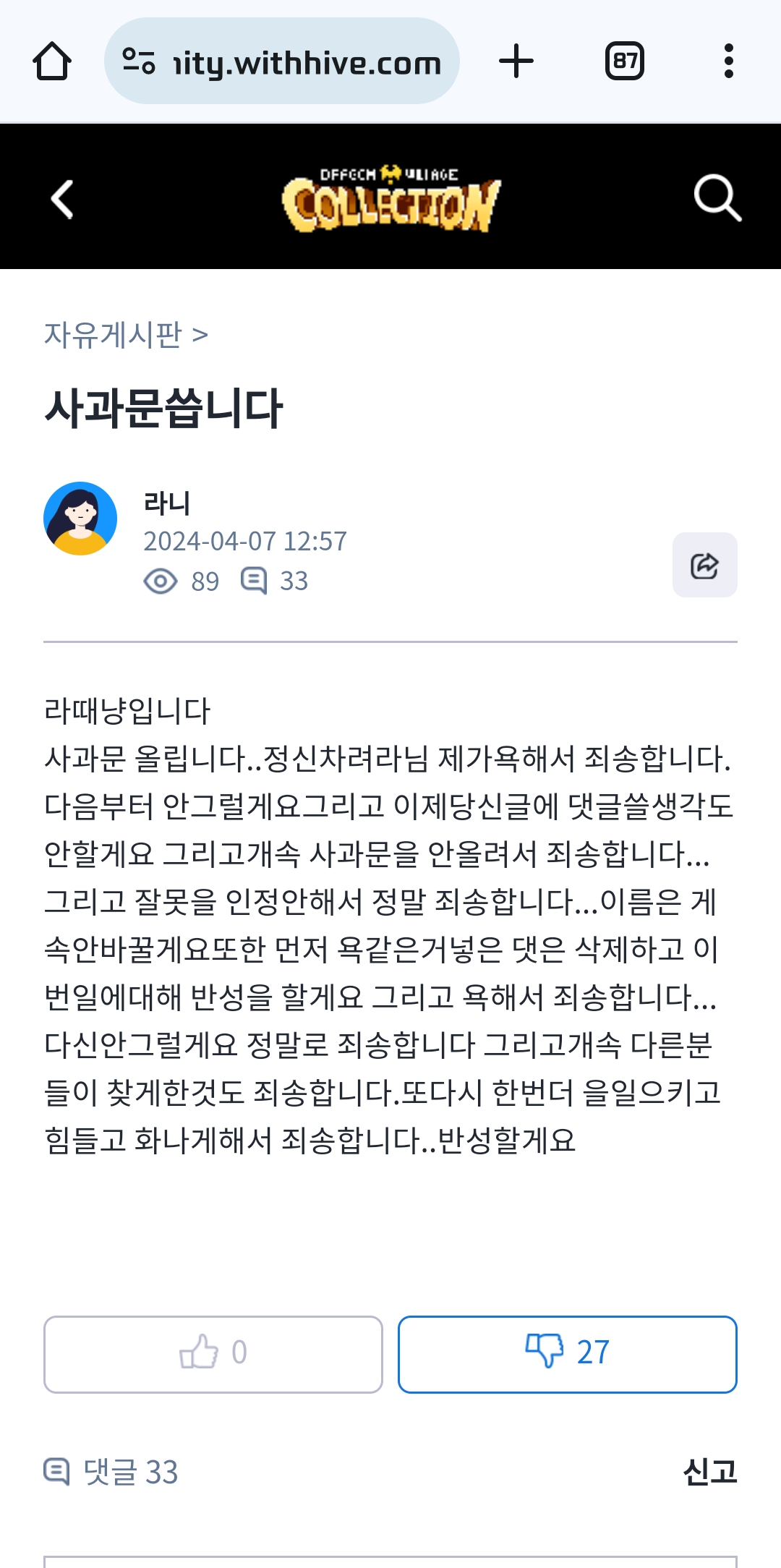Image resolution: width=781 pixels, height=1568 pixels.
Task: Dislike the post with thumbs-down button
Action: [x=567, y=1354]
